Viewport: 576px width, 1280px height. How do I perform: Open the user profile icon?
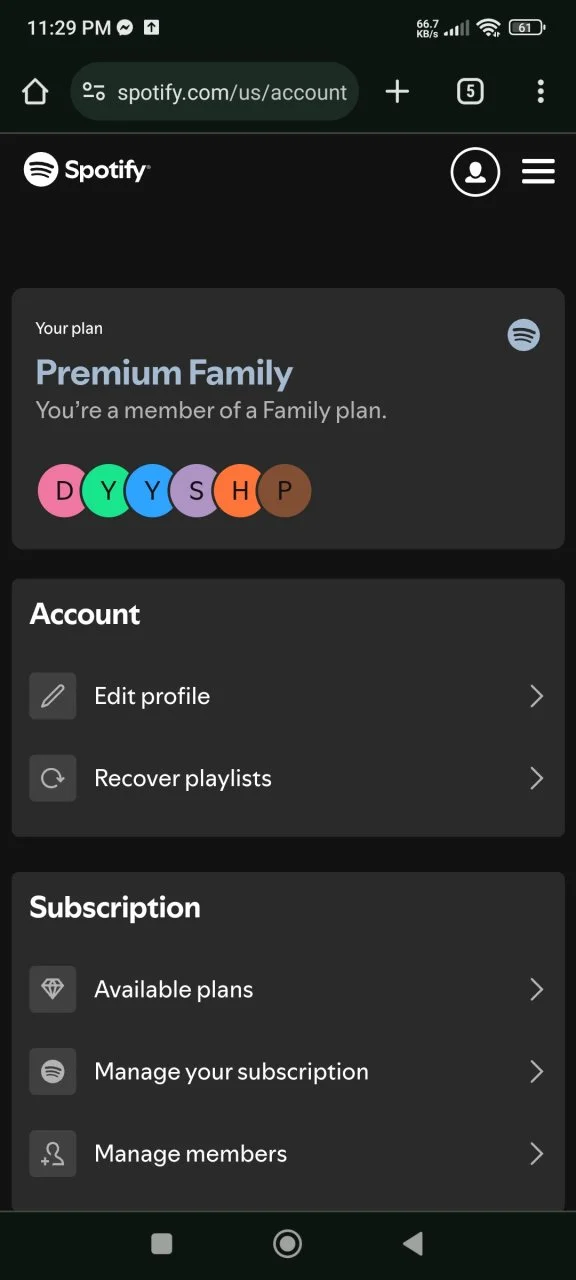(x=475, y=172)
